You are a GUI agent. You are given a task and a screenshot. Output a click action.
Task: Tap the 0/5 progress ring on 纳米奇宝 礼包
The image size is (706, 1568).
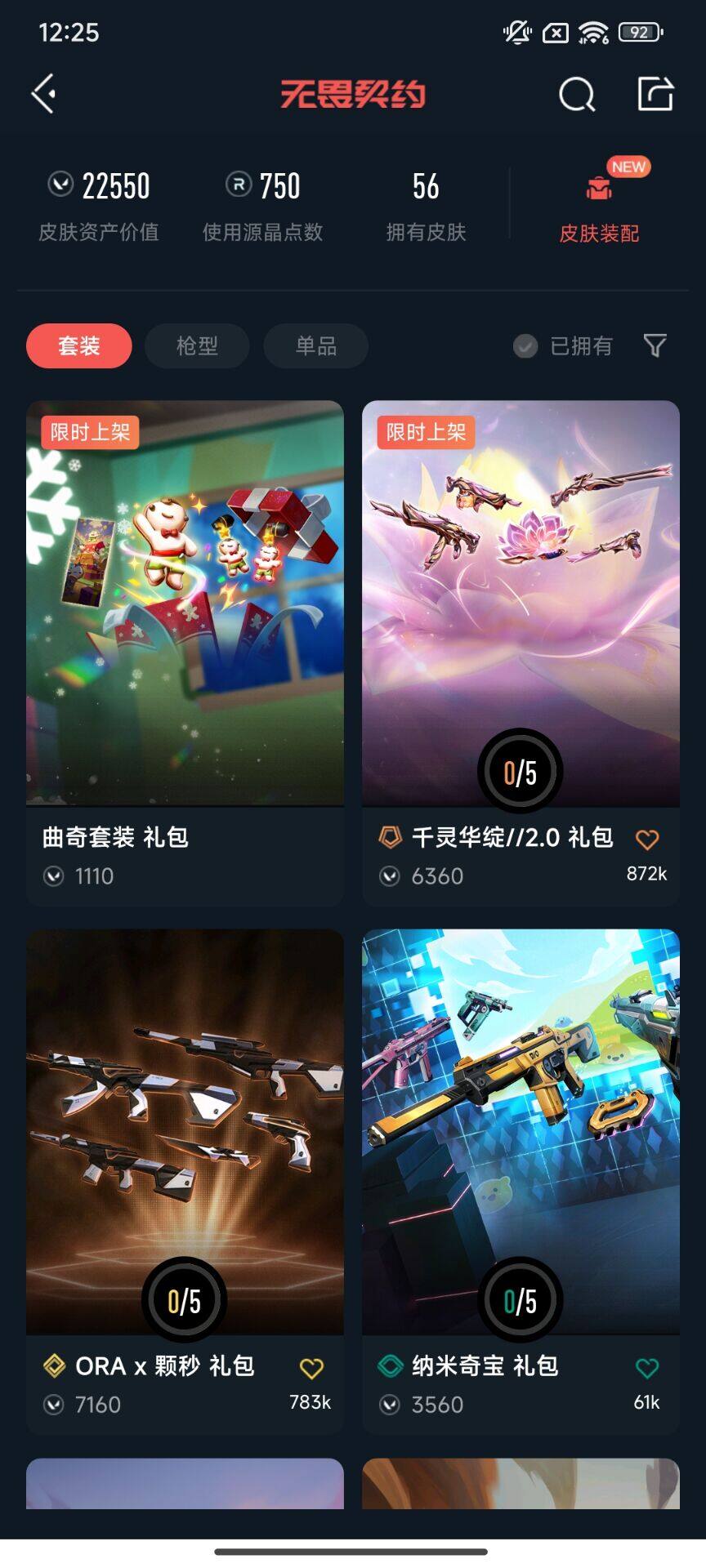(x=521, y=1300)
